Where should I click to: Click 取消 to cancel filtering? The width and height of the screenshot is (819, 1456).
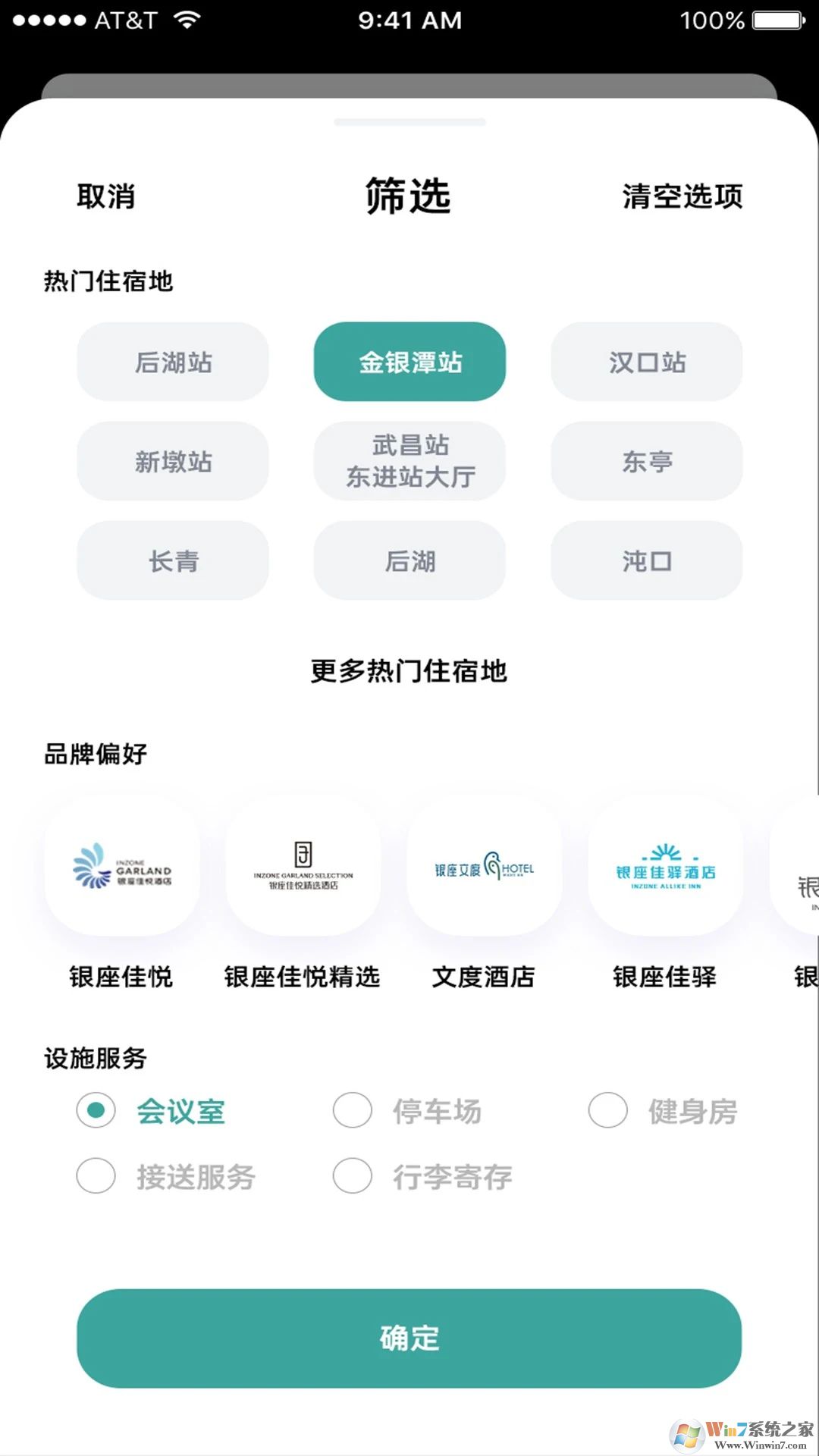[105, 196]
